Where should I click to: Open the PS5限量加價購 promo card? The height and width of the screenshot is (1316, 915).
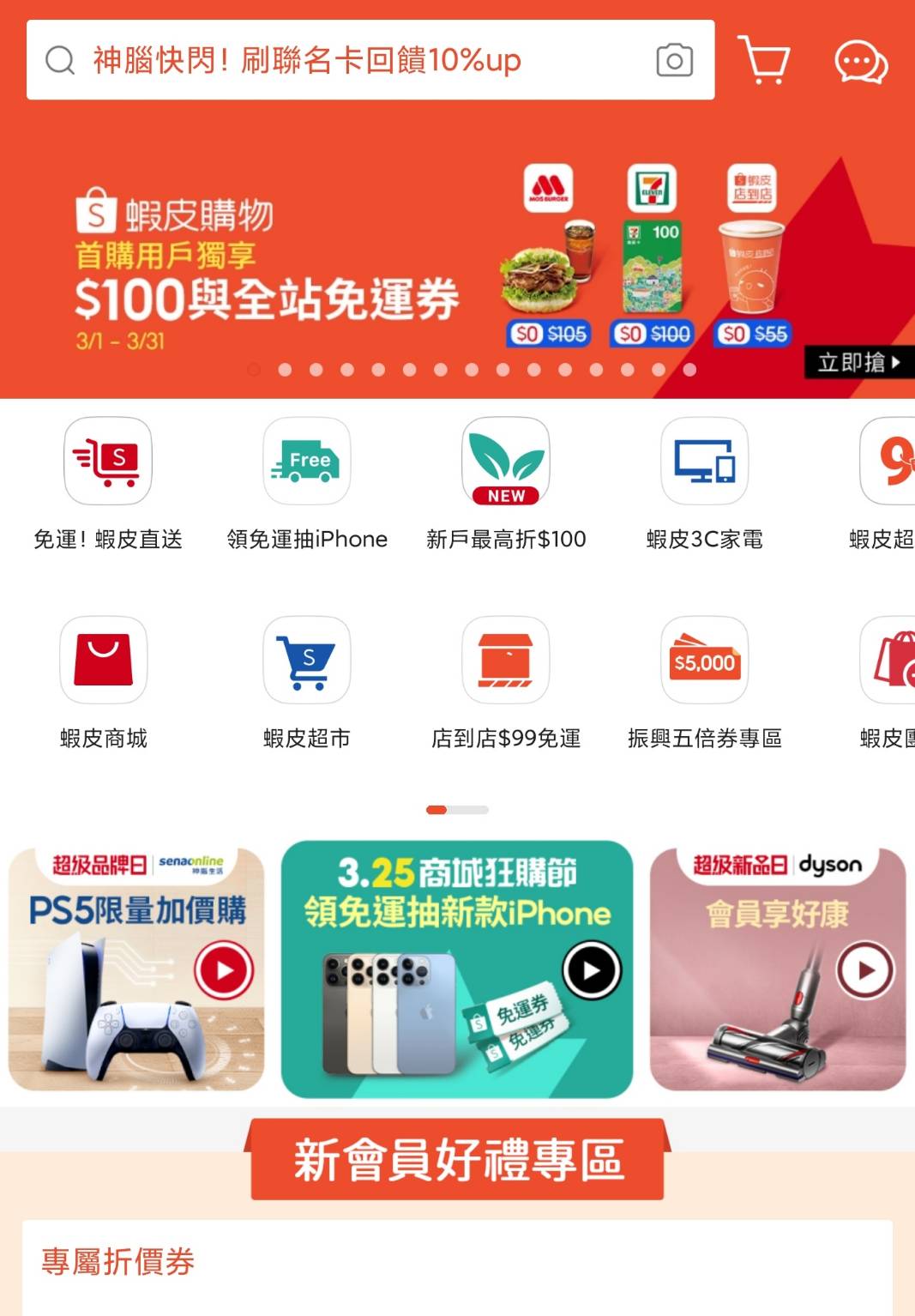(x=136, y=969)
